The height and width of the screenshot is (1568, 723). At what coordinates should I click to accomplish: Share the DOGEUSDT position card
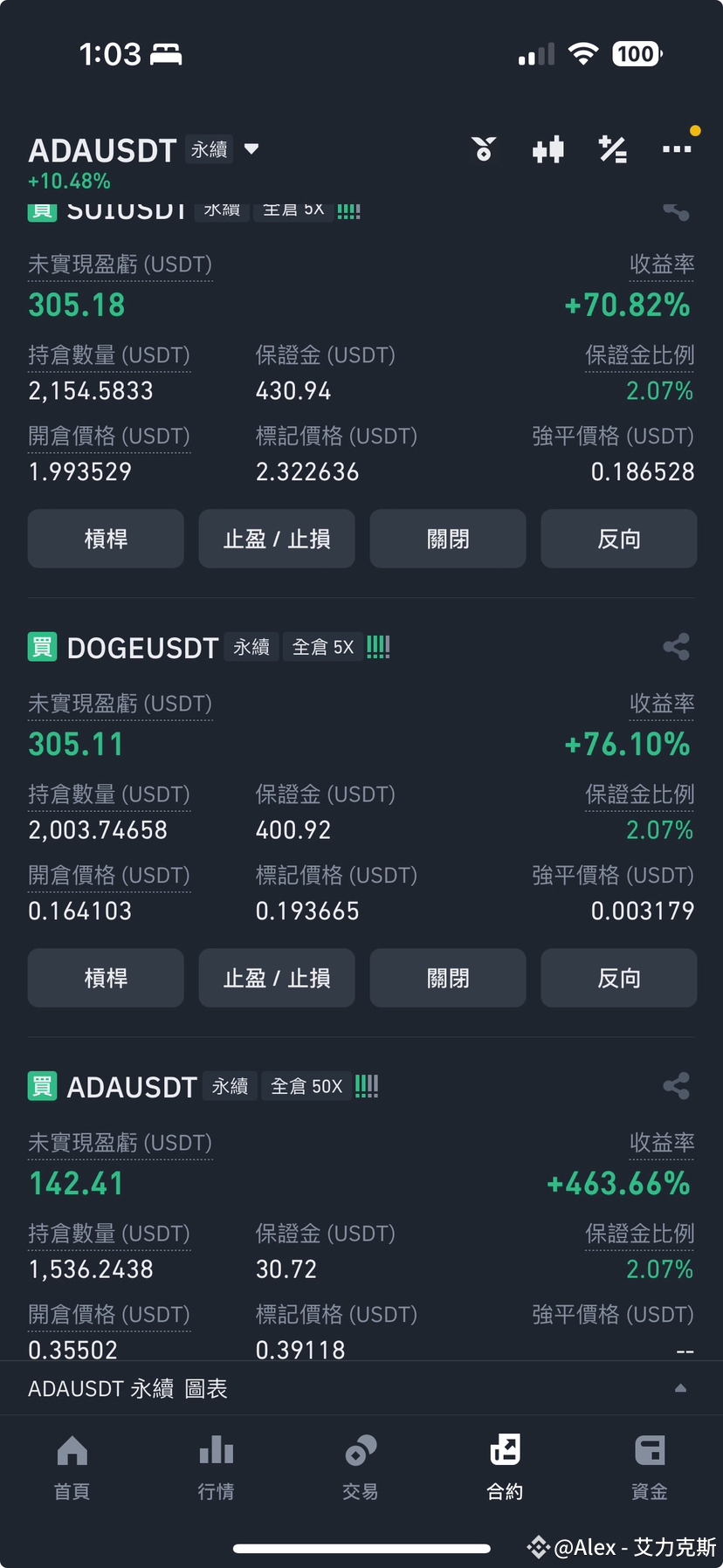[x=677, y=646]
